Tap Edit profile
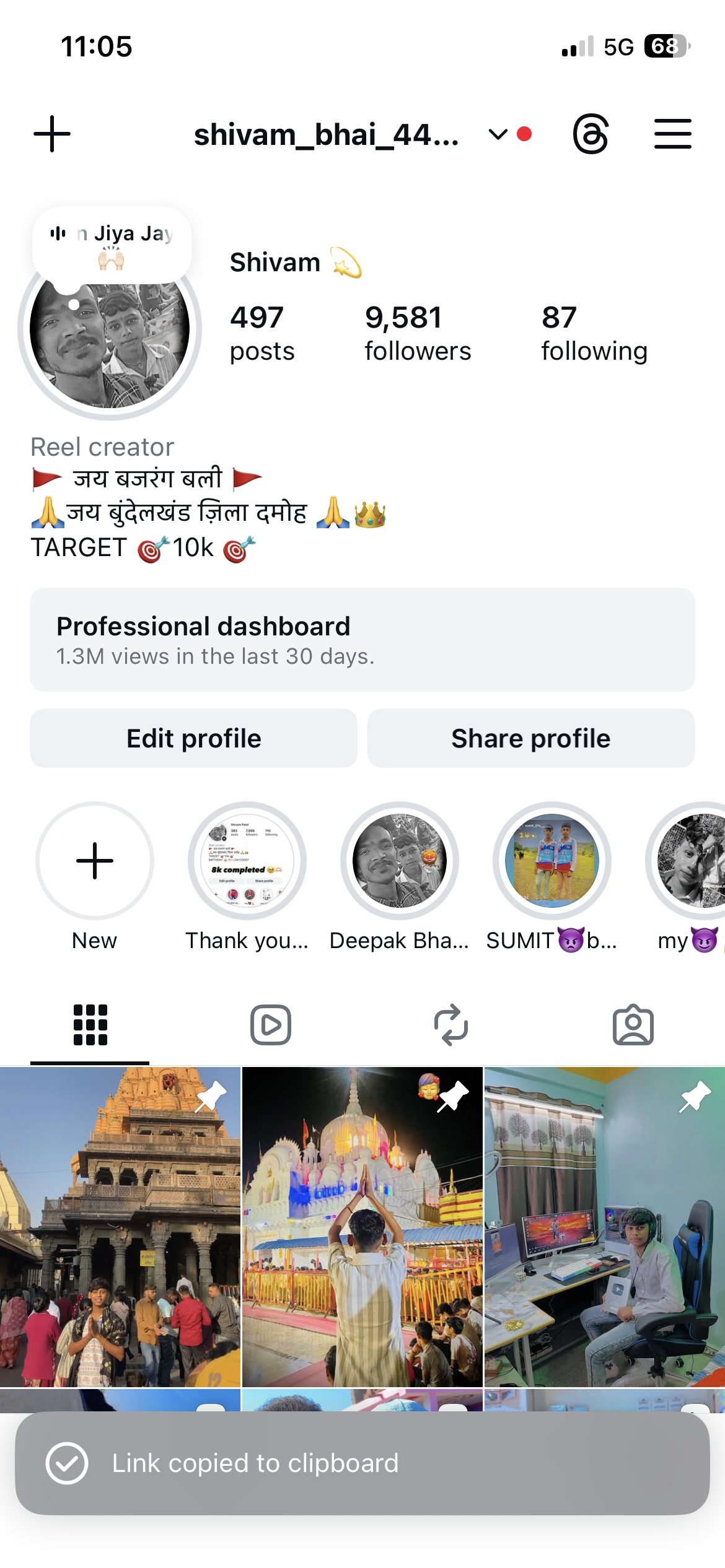 (193, 738)
